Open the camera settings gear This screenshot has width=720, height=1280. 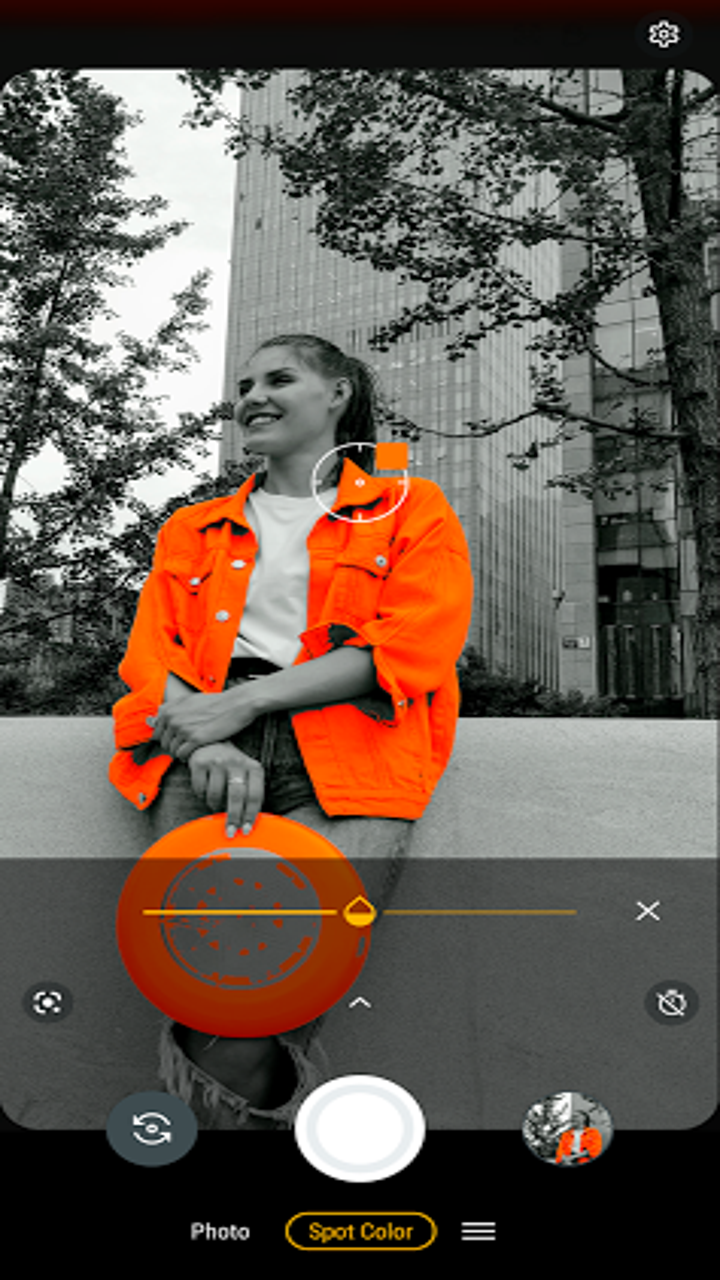[663, 34]
